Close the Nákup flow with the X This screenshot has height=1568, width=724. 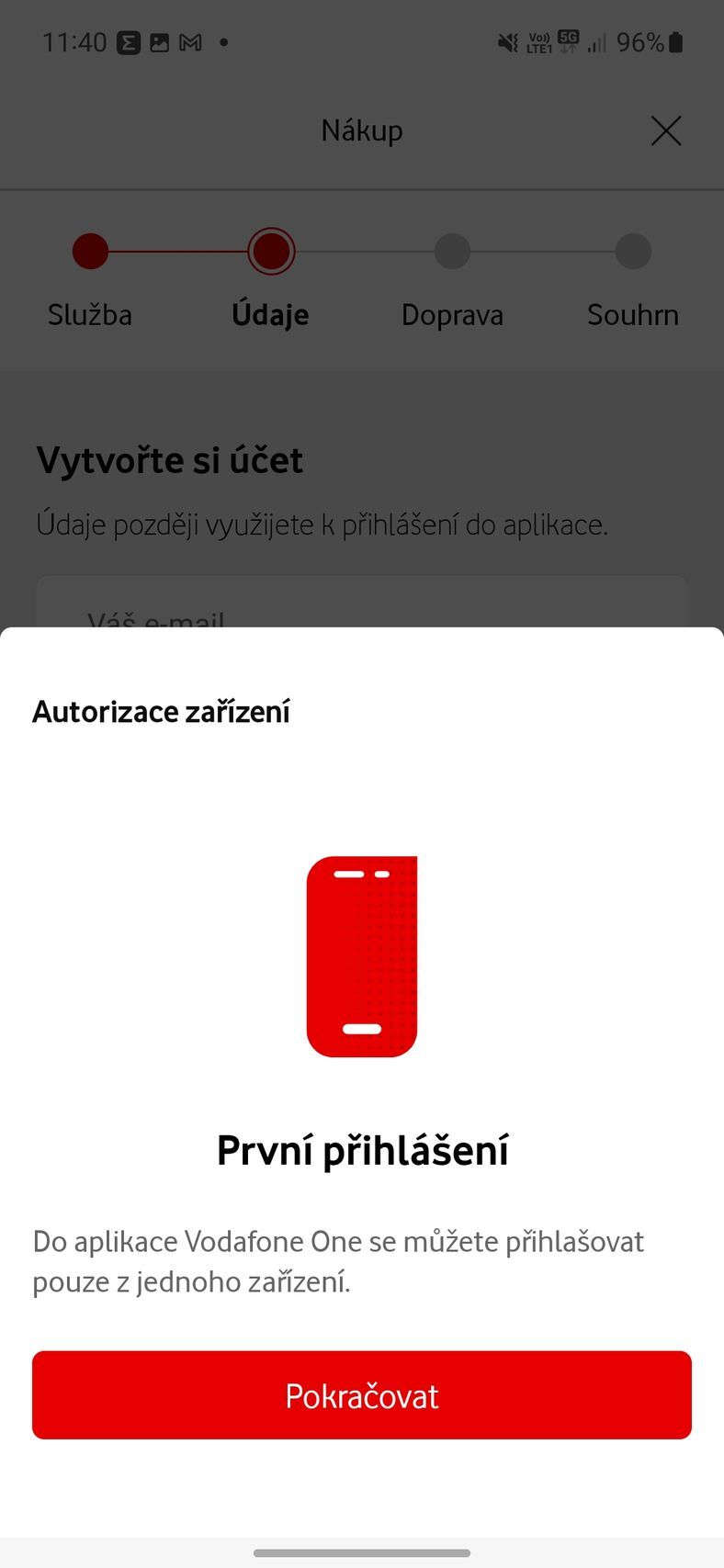[666, 130]
